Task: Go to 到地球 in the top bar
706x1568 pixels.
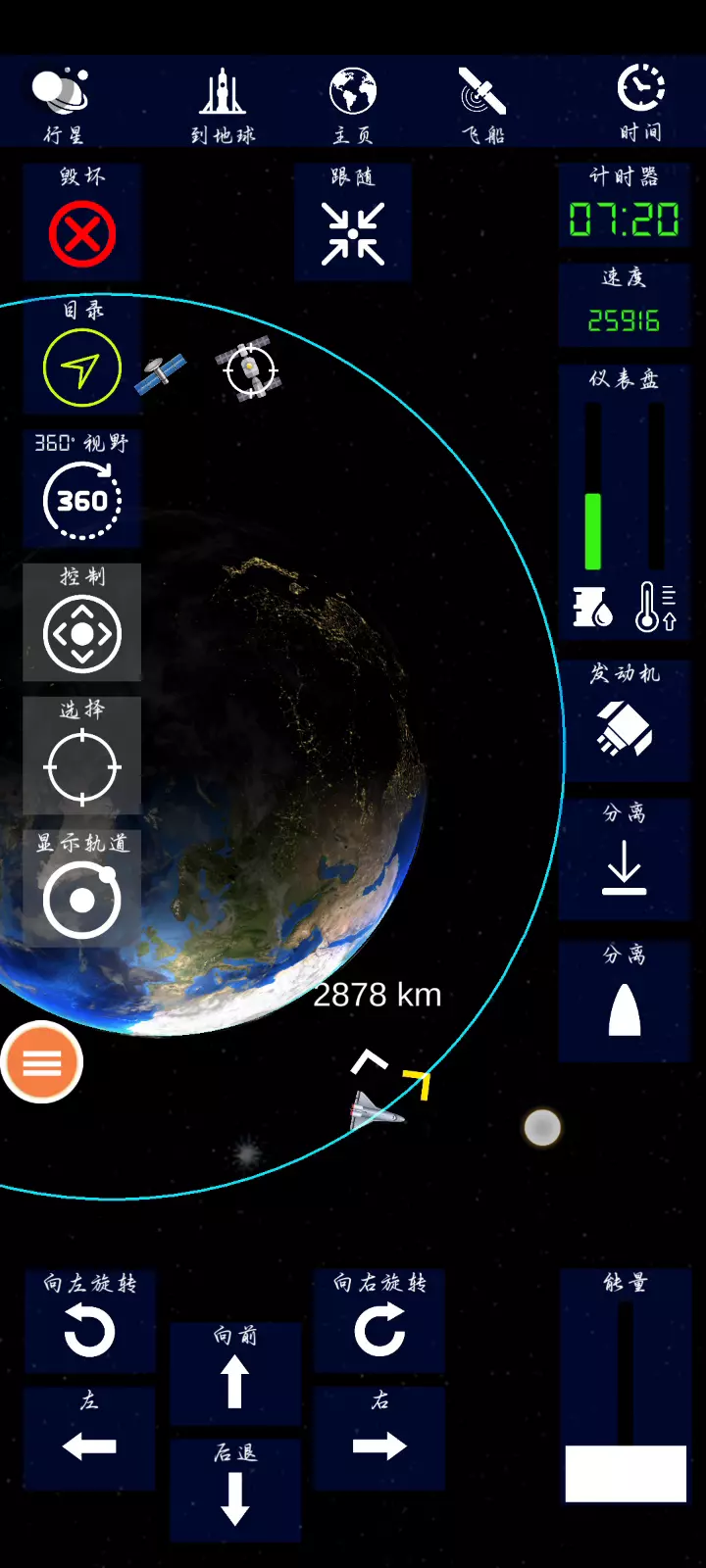Action: 224,103
